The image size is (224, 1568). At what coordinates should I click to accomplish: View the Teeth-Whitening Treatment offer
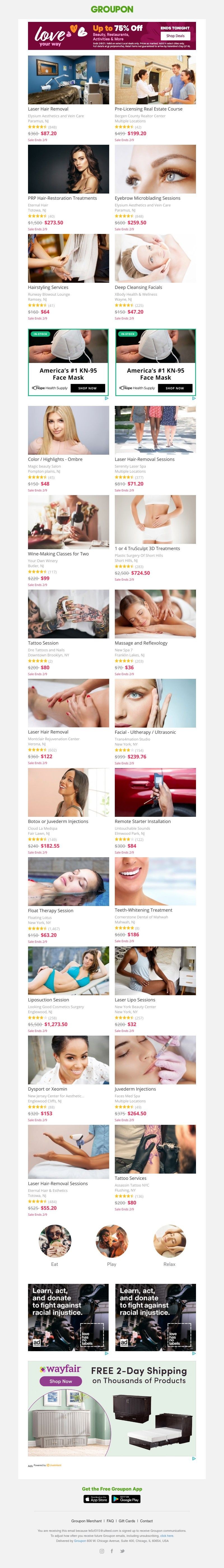pyautogui.click(x=155, y=881)
